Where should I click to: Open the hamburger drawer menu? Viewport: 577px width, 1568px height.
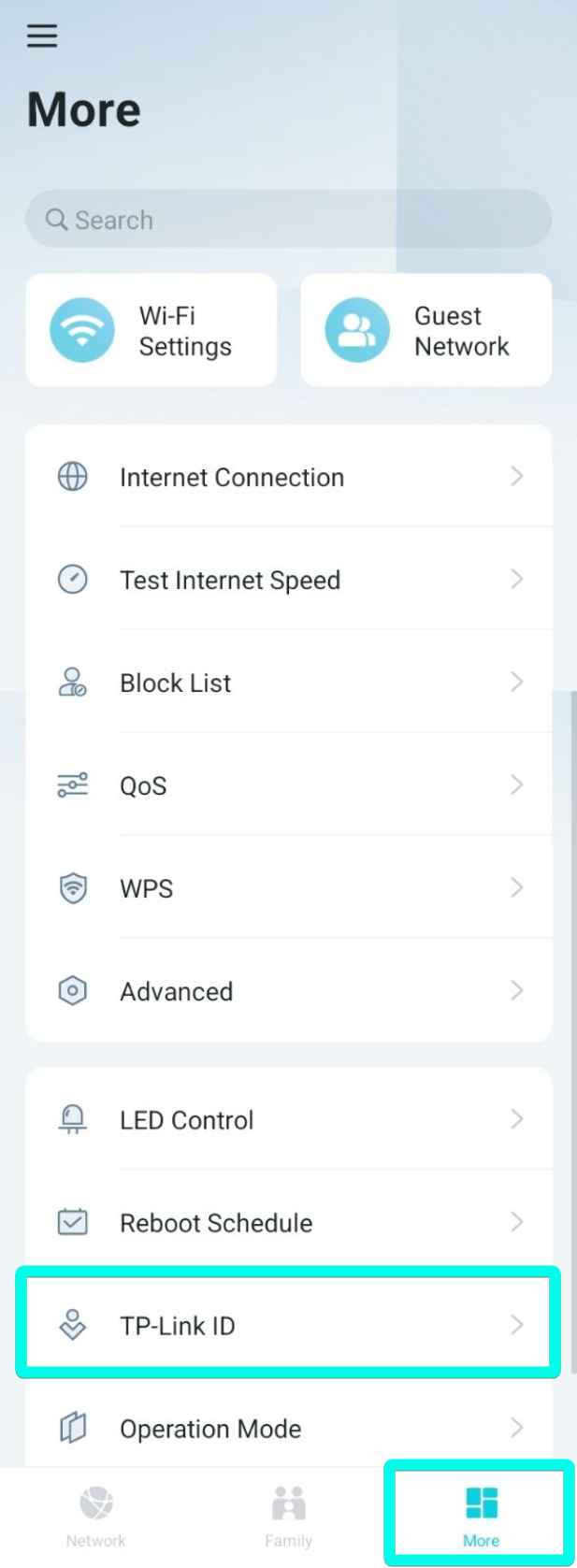pyautogui.click(x=42, y=36)
